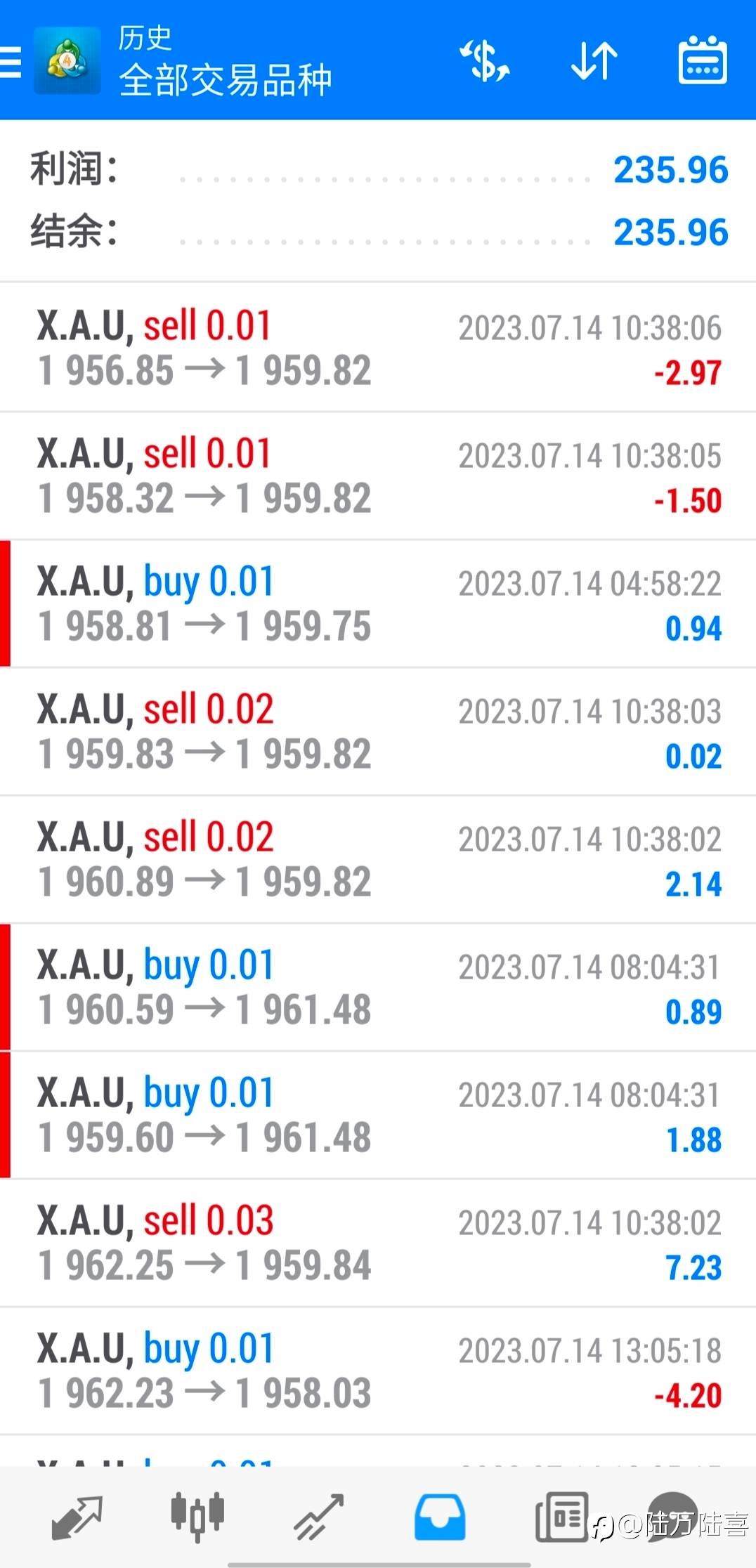Viewport: 756px width, 1568px height.
Task: Switch to the candlestick chart tab
Action: [197, 1516]
